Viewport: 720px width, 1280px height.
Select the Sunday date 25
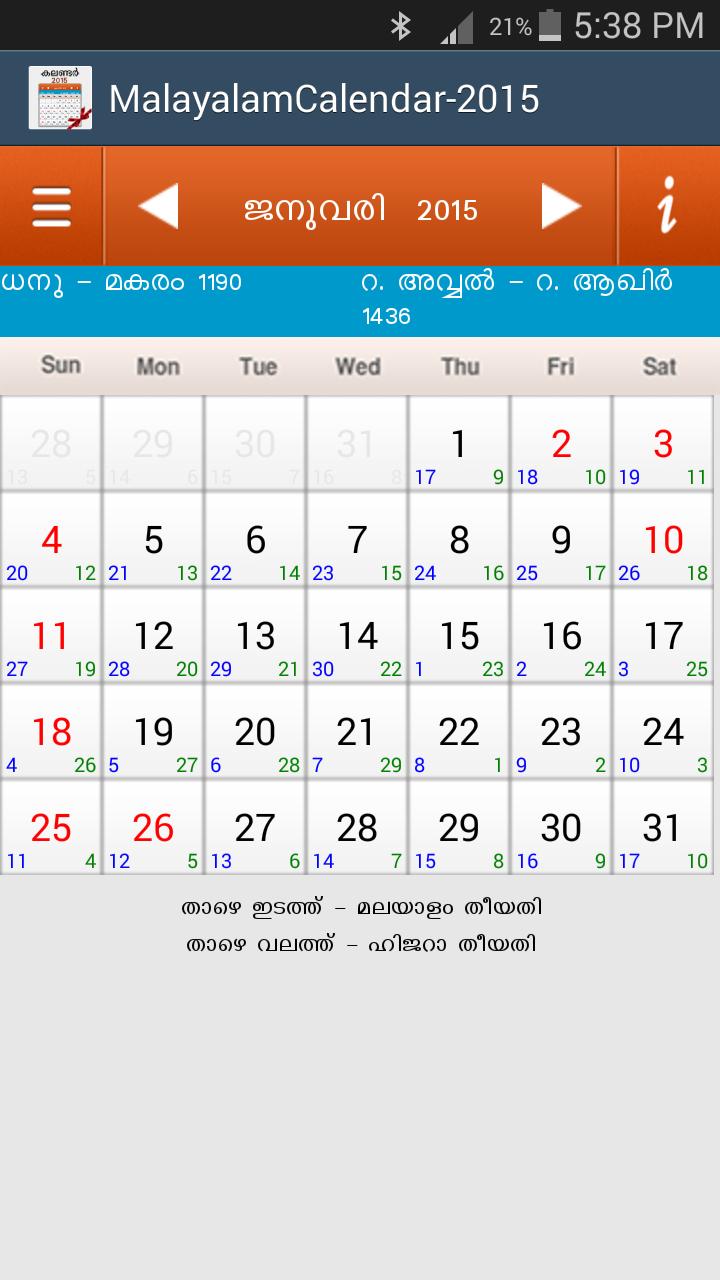[50, 827]
